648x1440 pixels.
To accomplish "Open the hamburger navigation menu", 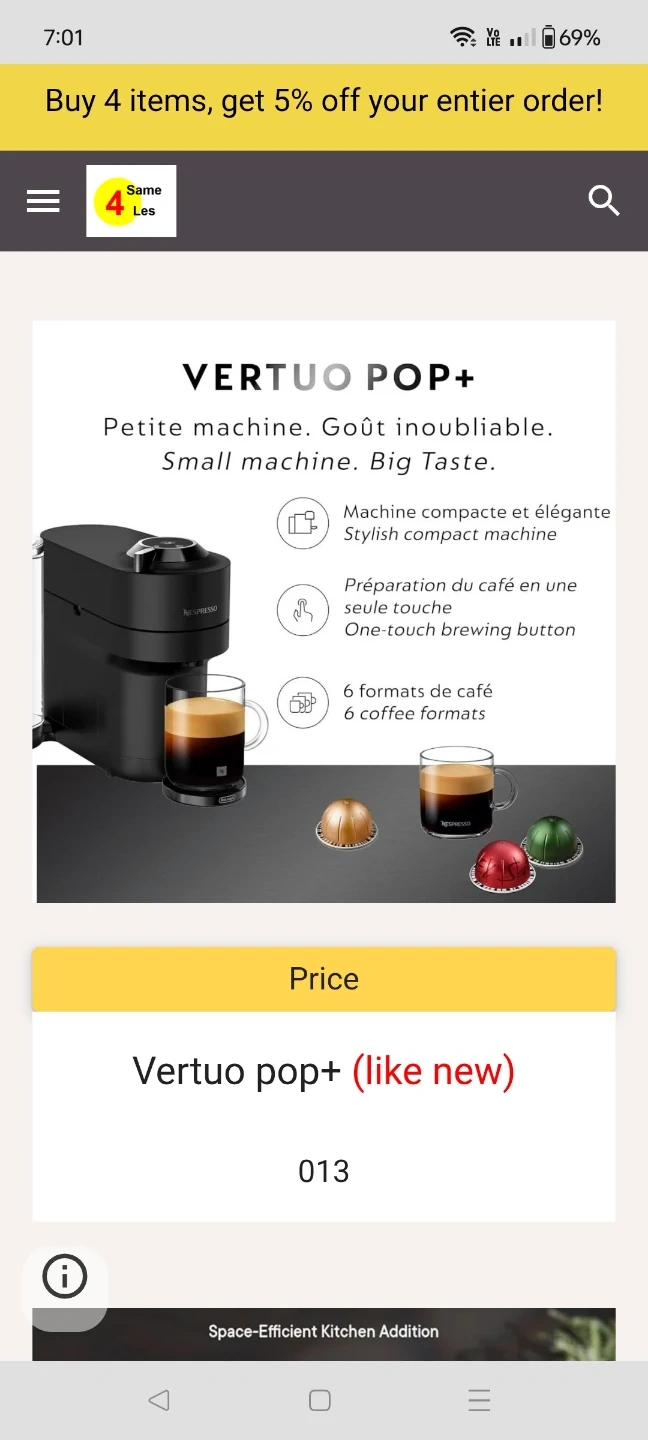I will (43, 201).
